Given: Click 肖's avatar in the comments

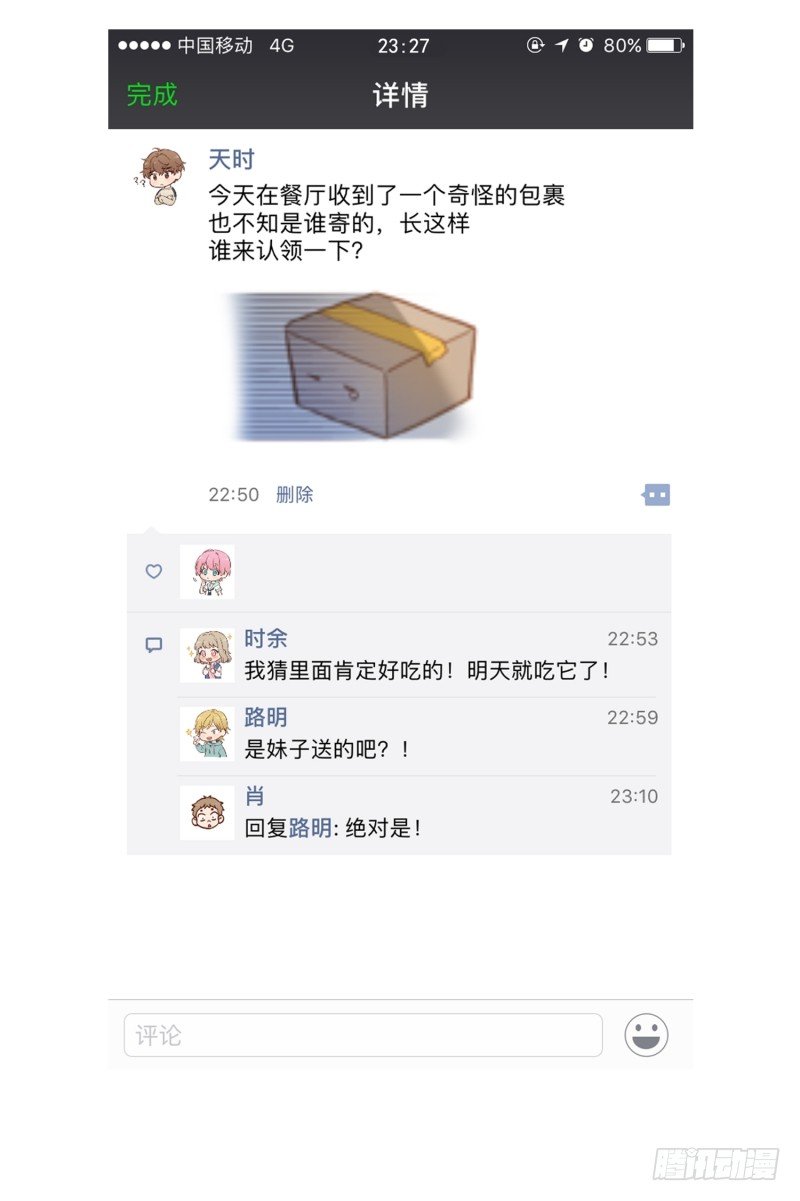Looking at the screenshot, I should [x=207, y=811].
